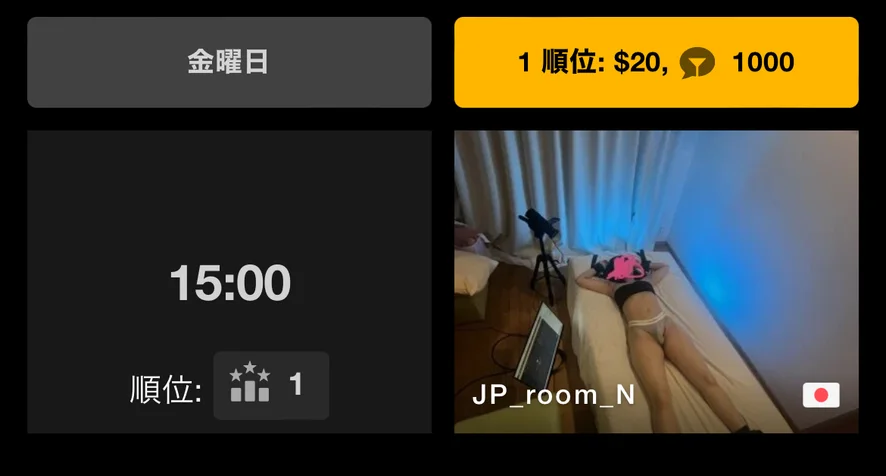886x476 pixels.
Task: Tap the 順位 ranking badge
Action: pyautogui.click(x=270, y=386)
